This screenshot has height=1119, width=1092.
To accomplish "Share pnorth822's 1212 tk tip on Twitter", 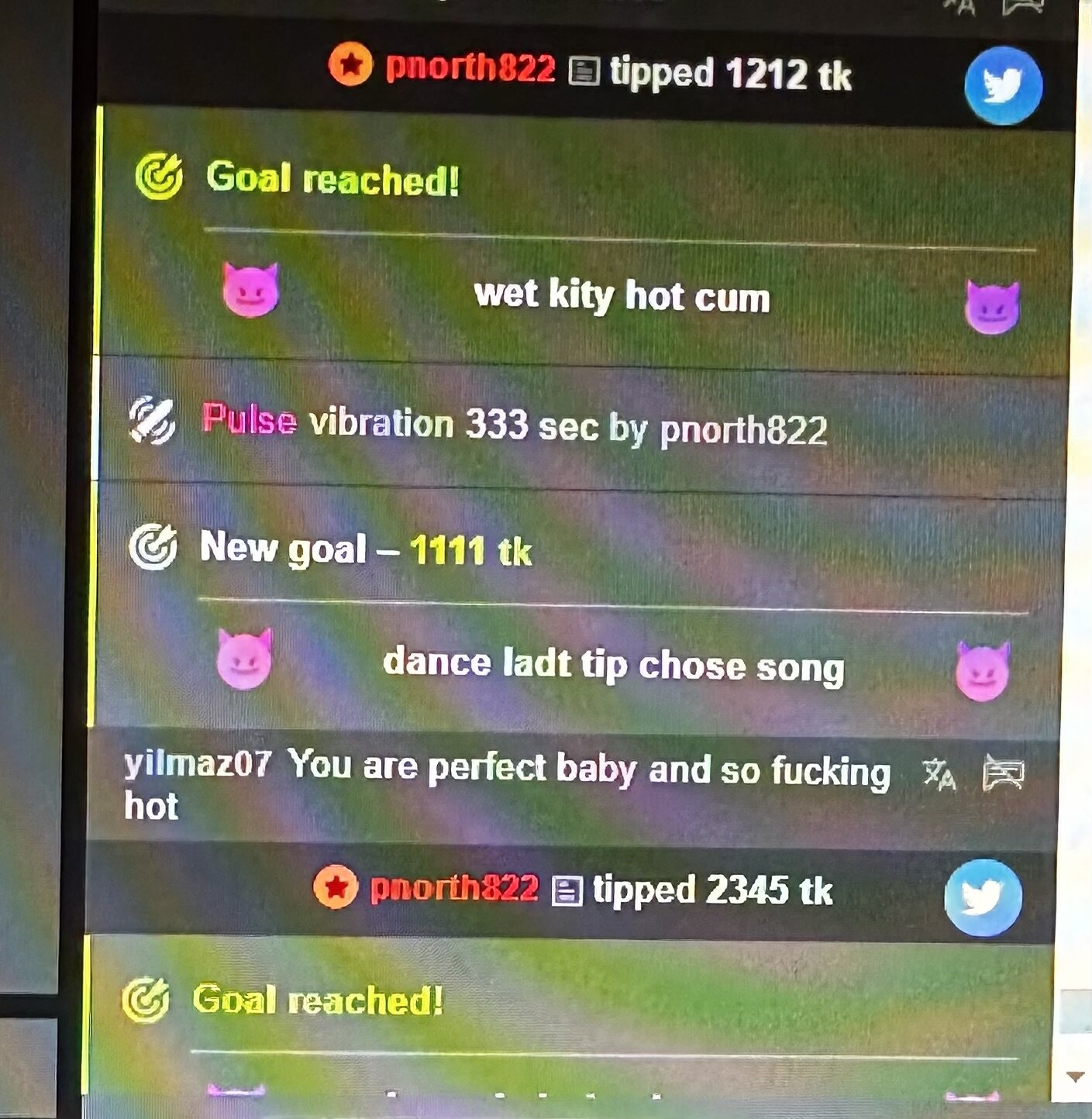I will coord(1003,86).
